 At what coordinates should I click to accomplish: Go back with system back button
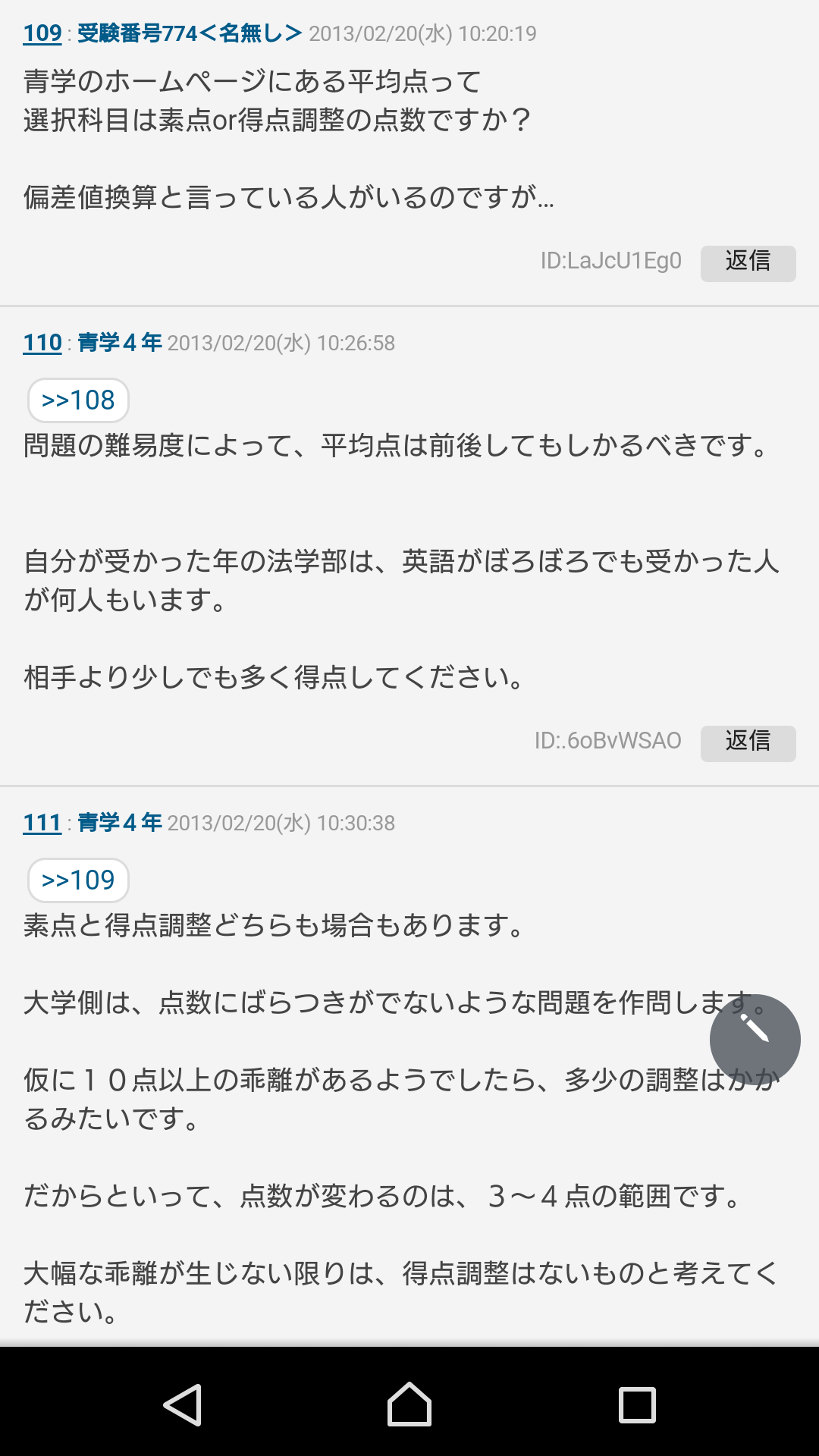[x=183, y=1405]
